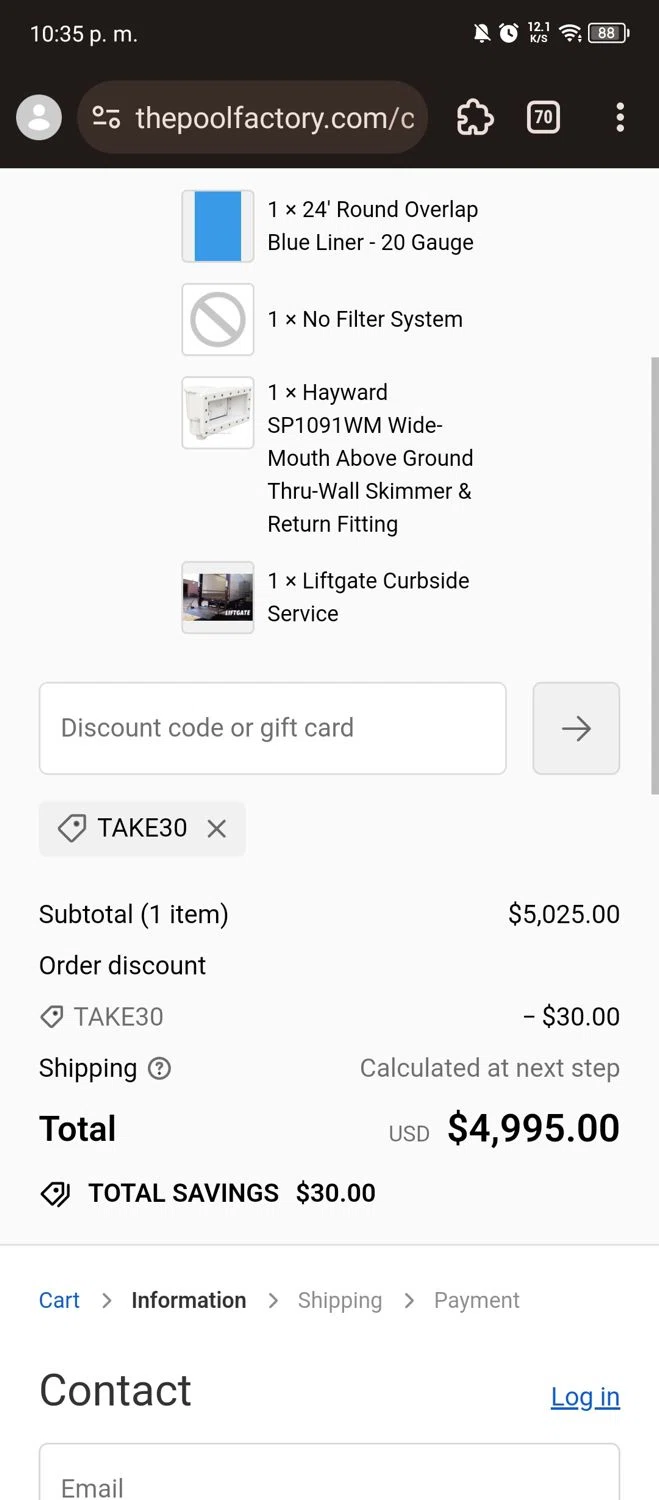
Task: View the 70 open tabs
Action: (543, 118)
